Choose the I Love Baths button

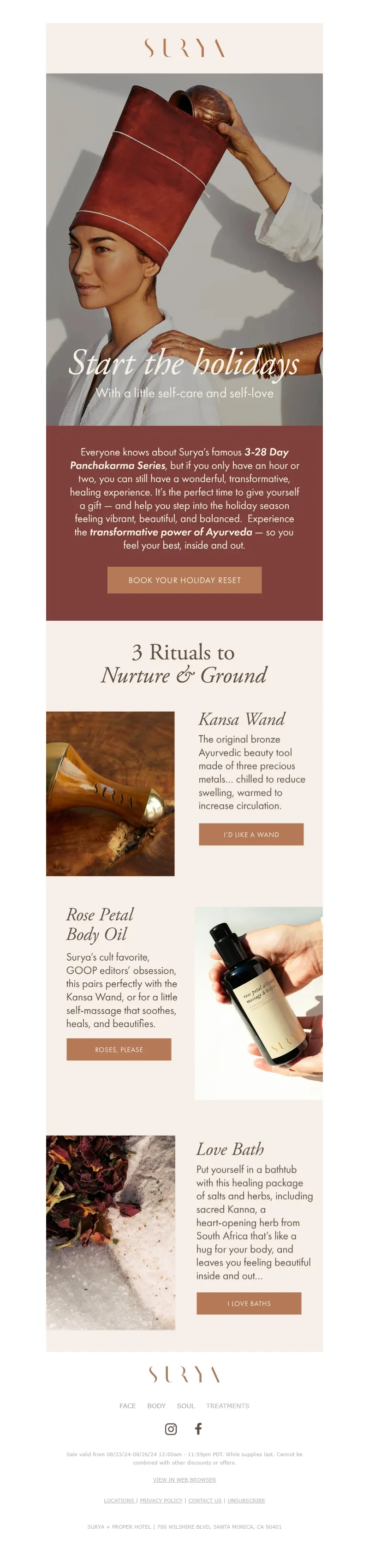coord(248,1302)
